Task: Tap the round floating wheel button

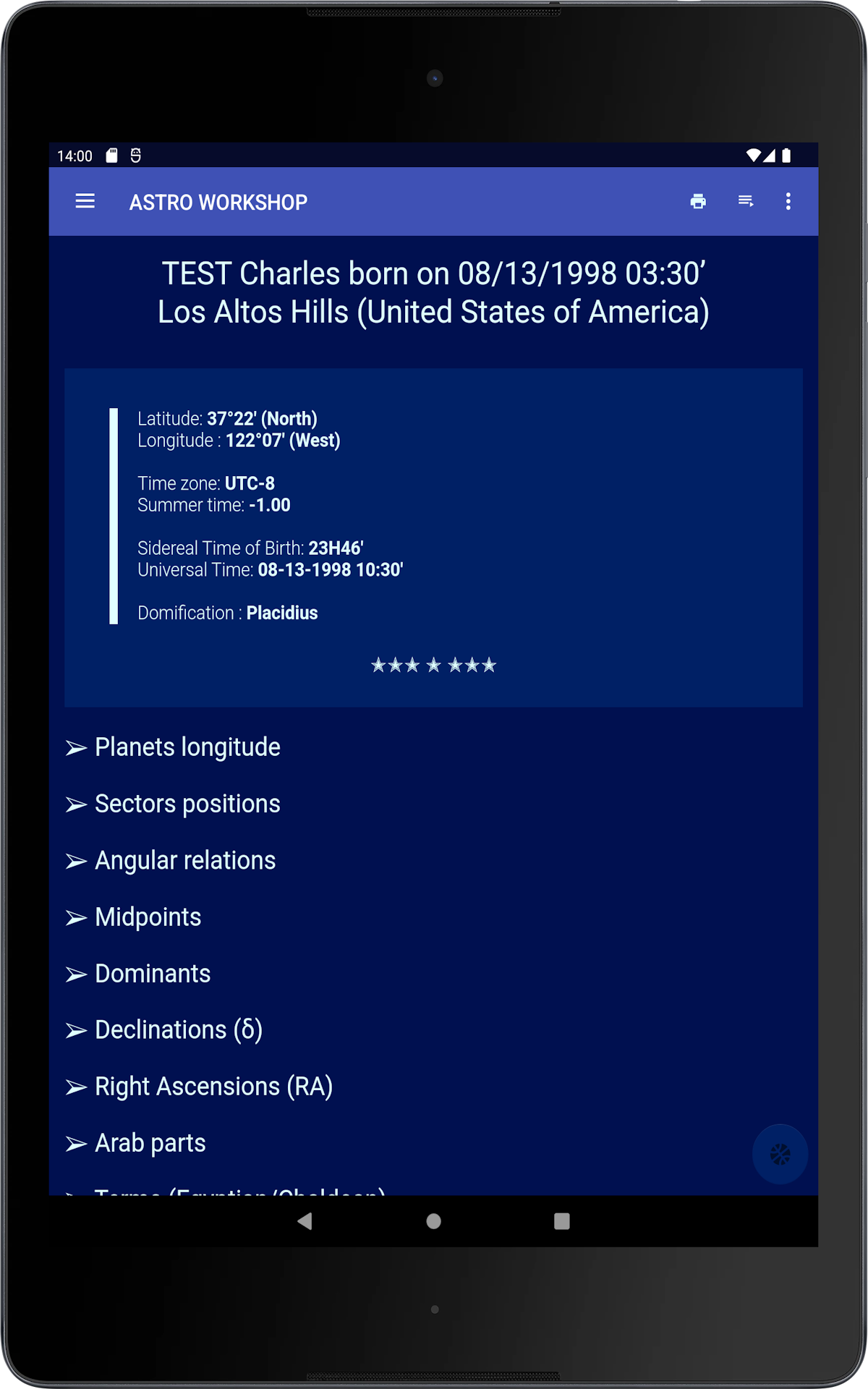Action: point(780,1154)
